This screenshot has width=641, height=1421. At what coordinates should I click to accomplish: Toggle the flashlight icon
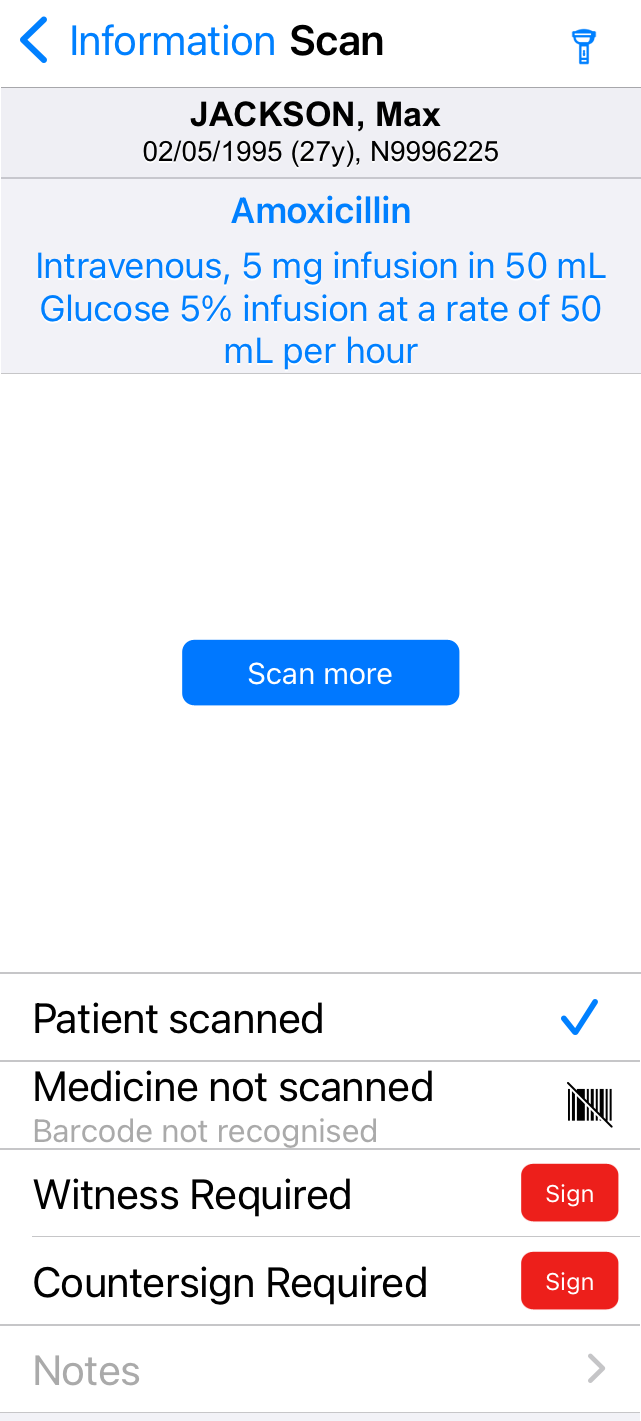pos(583,46)
